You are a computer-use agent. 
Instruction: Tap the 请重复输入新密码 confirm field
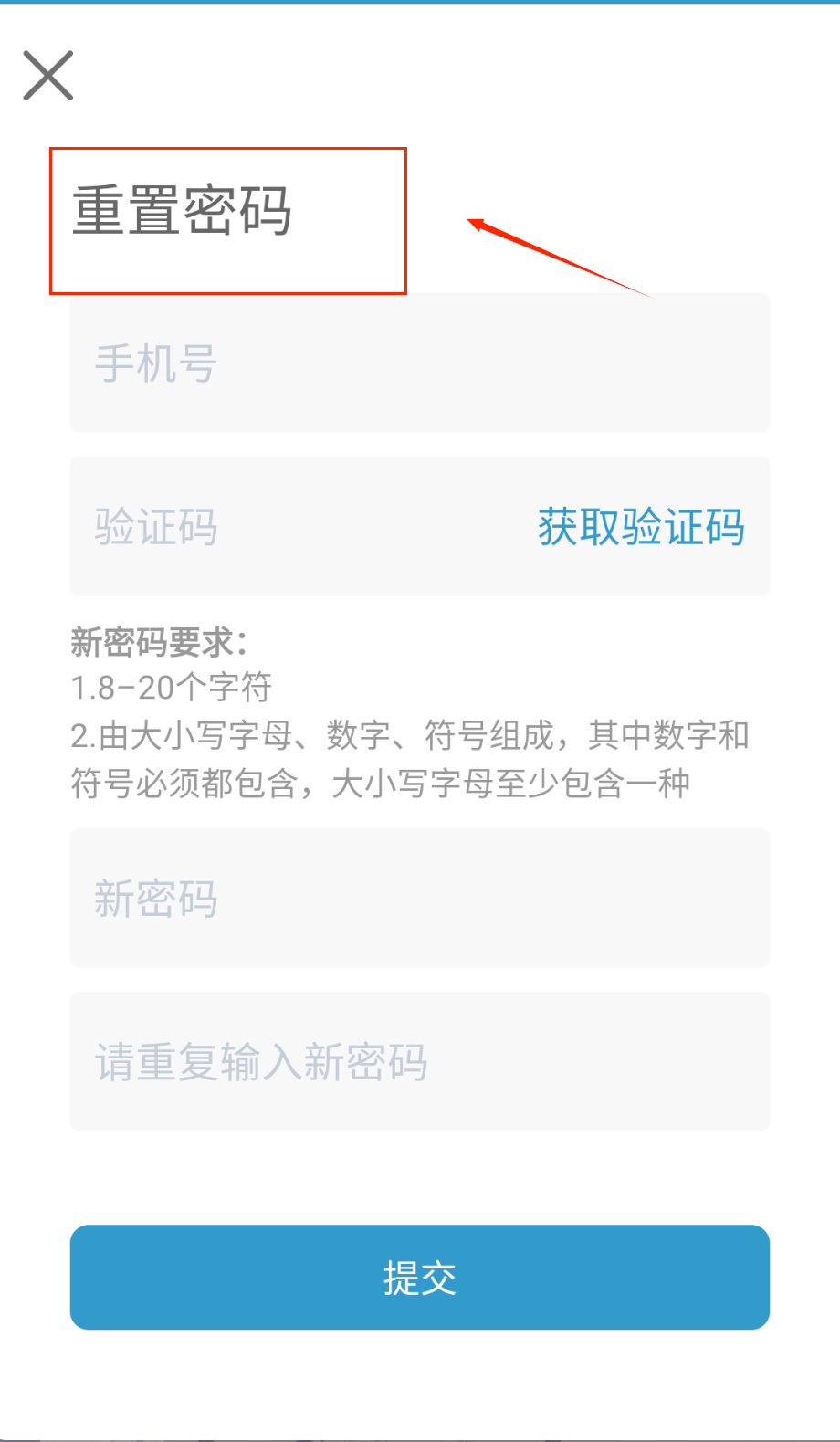click(x=419, y=1062)
